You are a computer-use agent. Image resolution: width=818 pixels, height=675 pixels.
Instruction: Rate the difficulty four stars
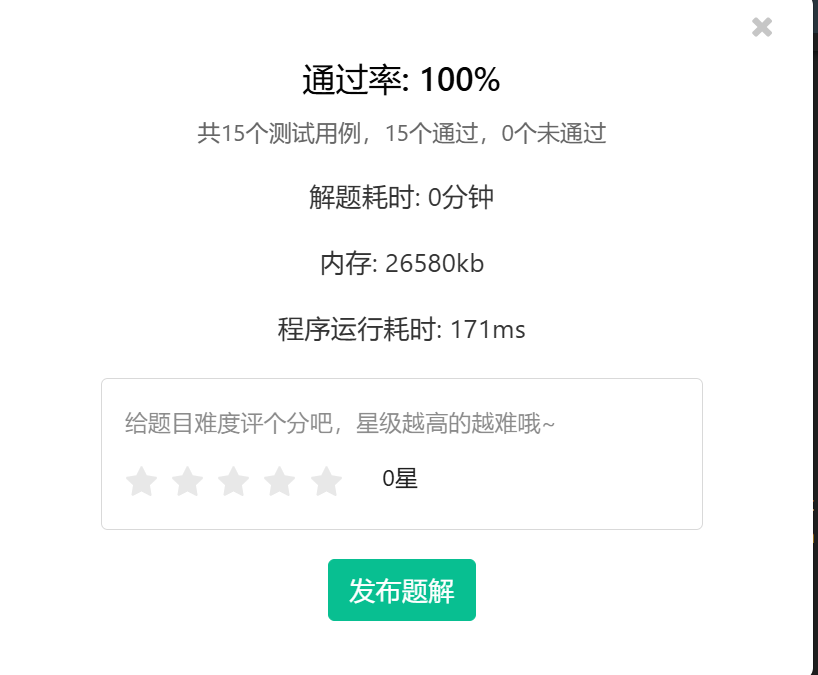point(279,481)
